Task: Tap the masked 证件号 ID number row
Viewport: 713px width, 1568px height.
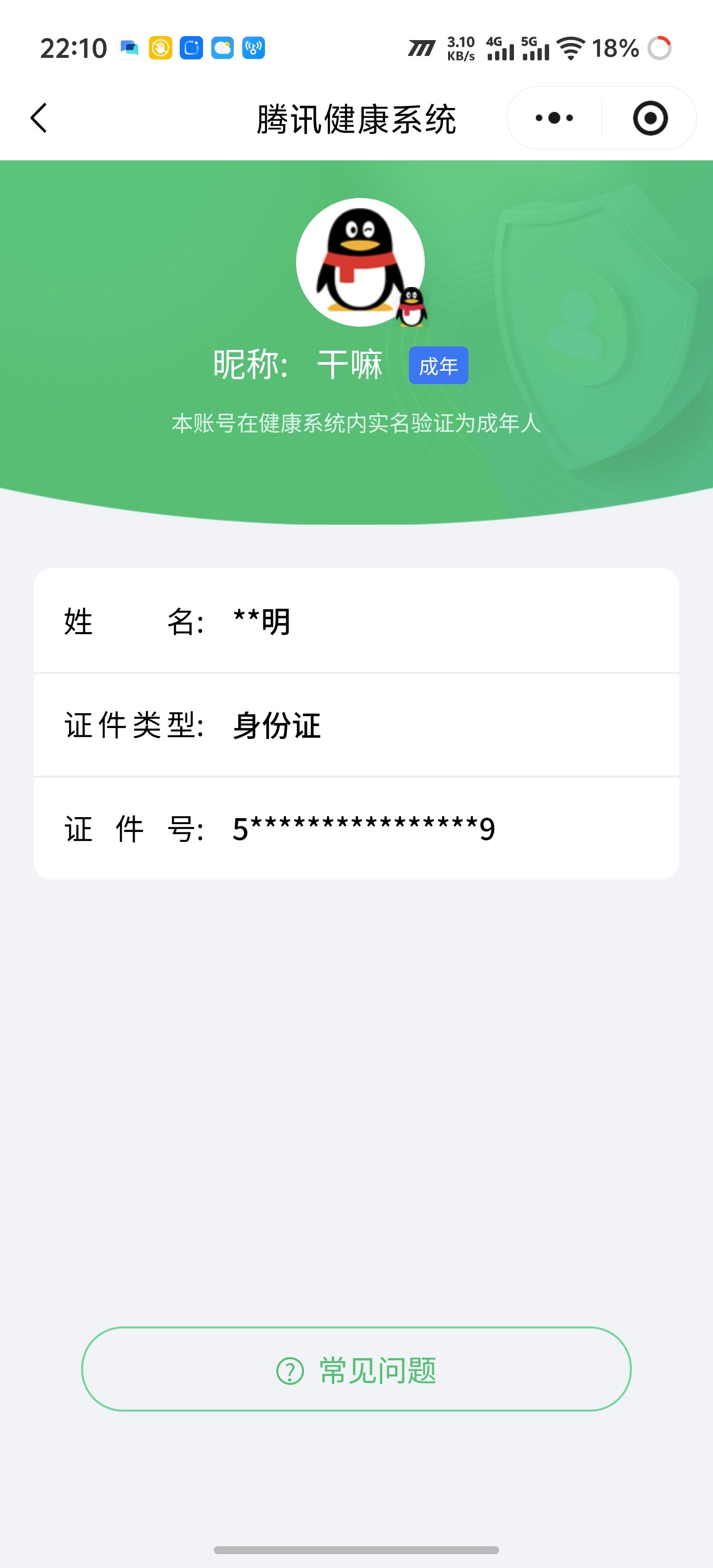Action: [x=356, y=828]
